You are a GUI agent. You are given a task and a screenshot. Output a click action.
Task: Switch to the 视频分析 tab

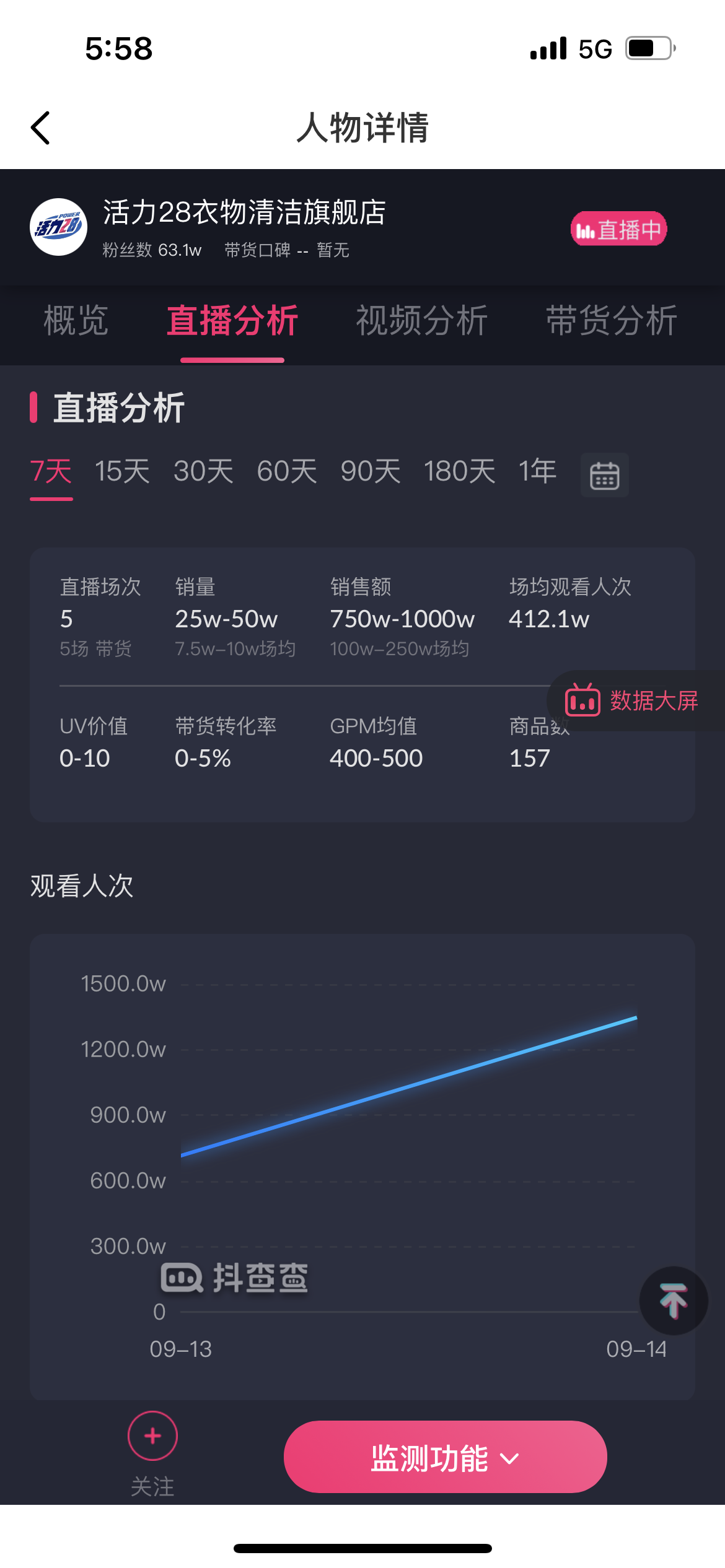(421, 321)
